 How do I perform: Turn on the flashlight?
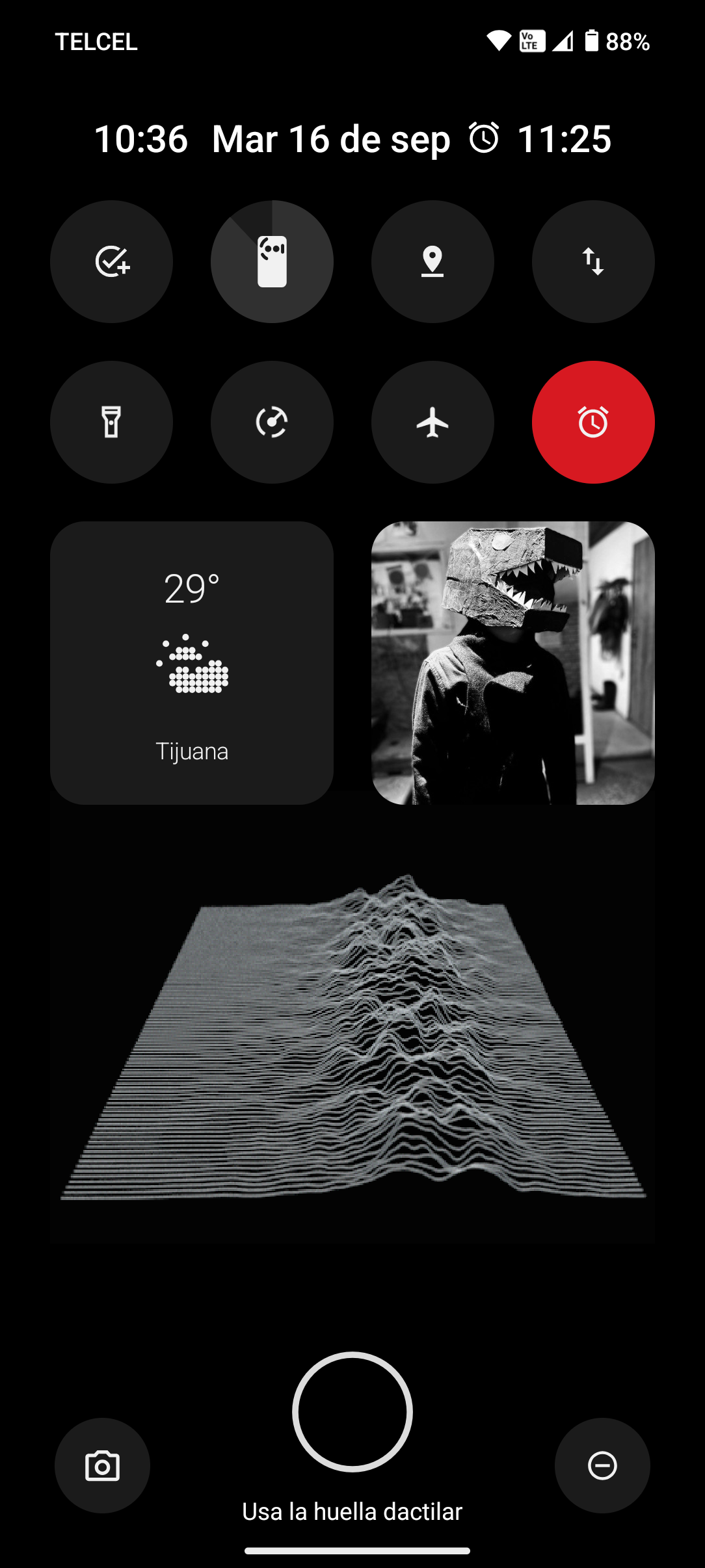click(x=111, y=422)
